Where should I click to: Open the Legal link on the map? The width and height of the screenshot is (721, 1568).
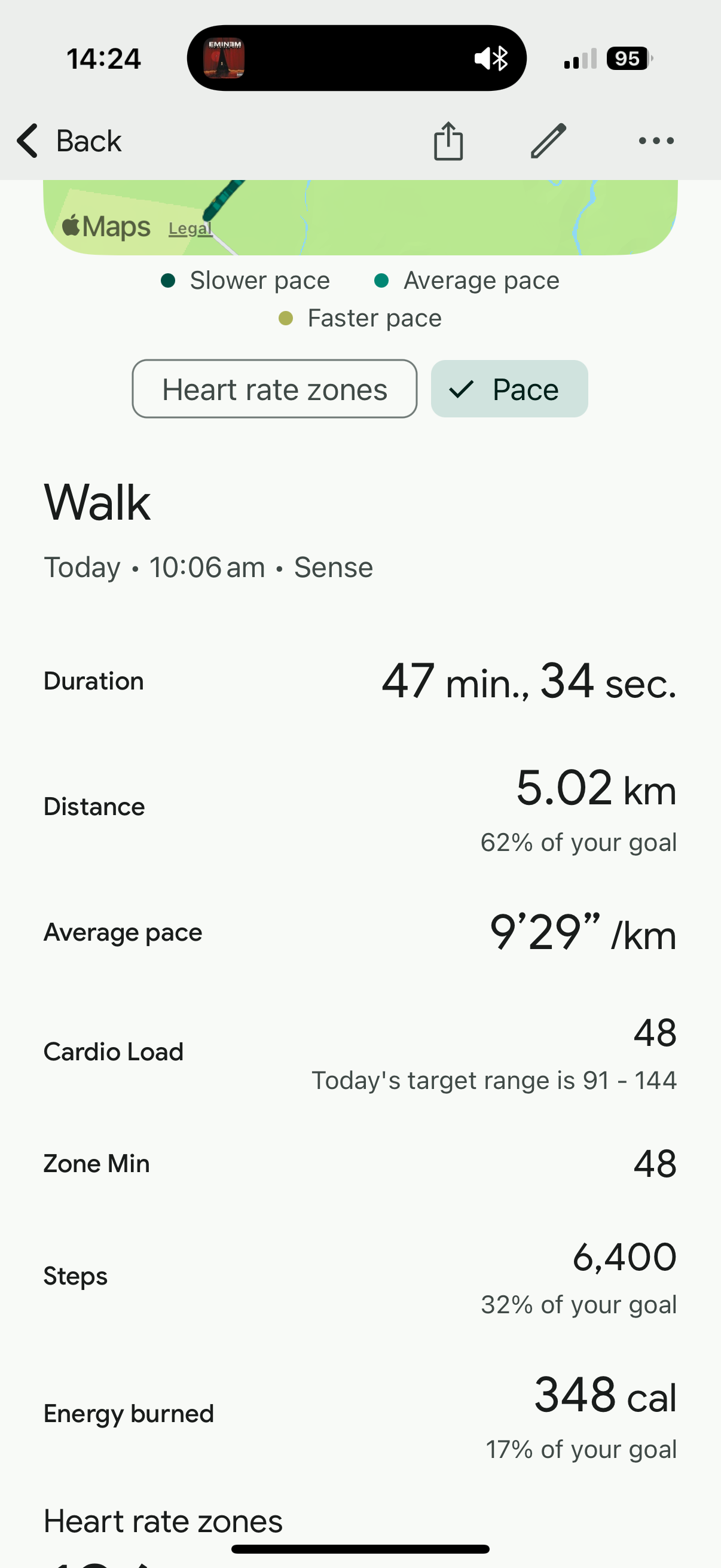190,229
